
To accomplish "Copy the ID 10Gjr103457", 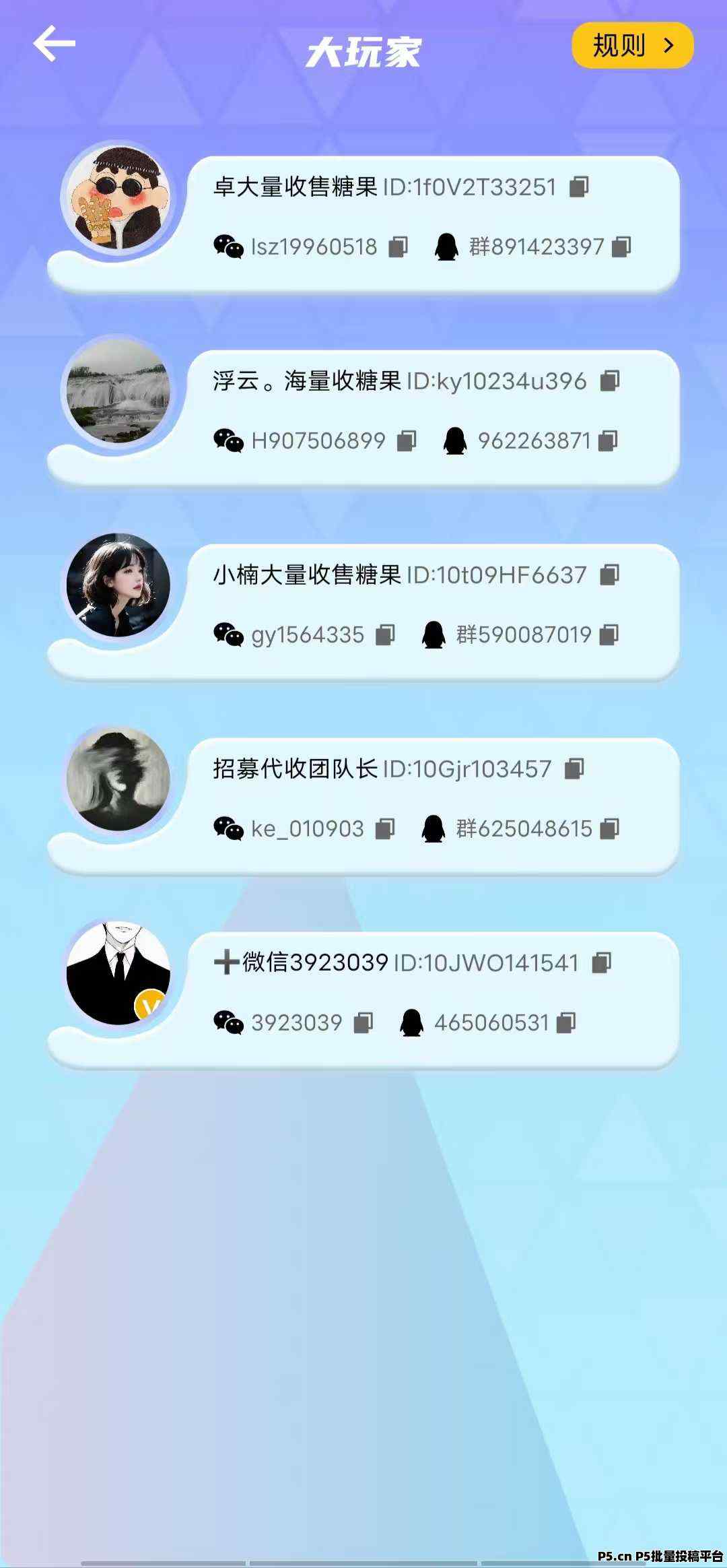I will click(574, 769).
